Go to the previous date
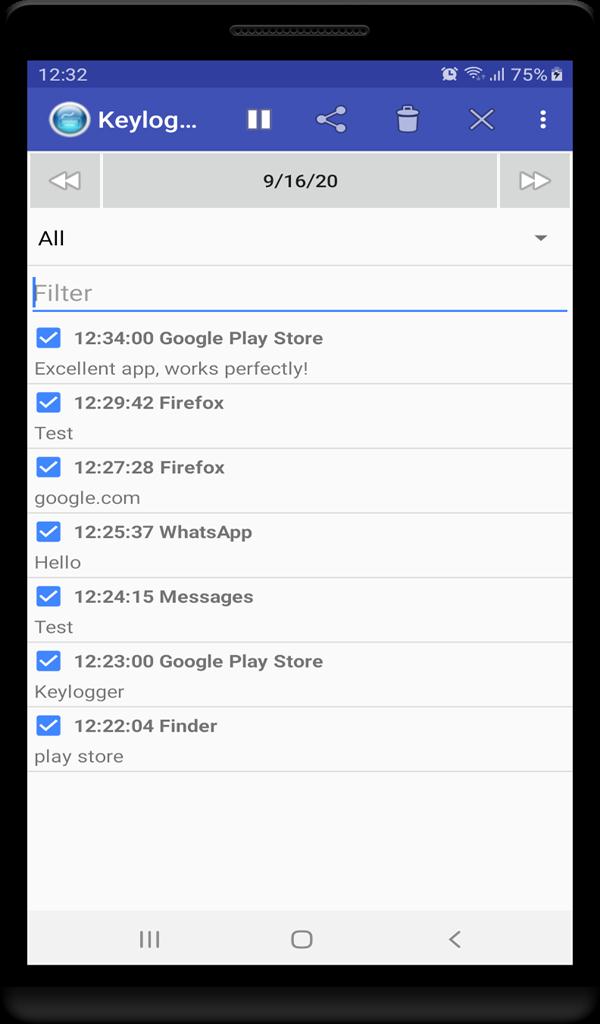Viewport: 600px width, 1024px height. tap(64, 181)
